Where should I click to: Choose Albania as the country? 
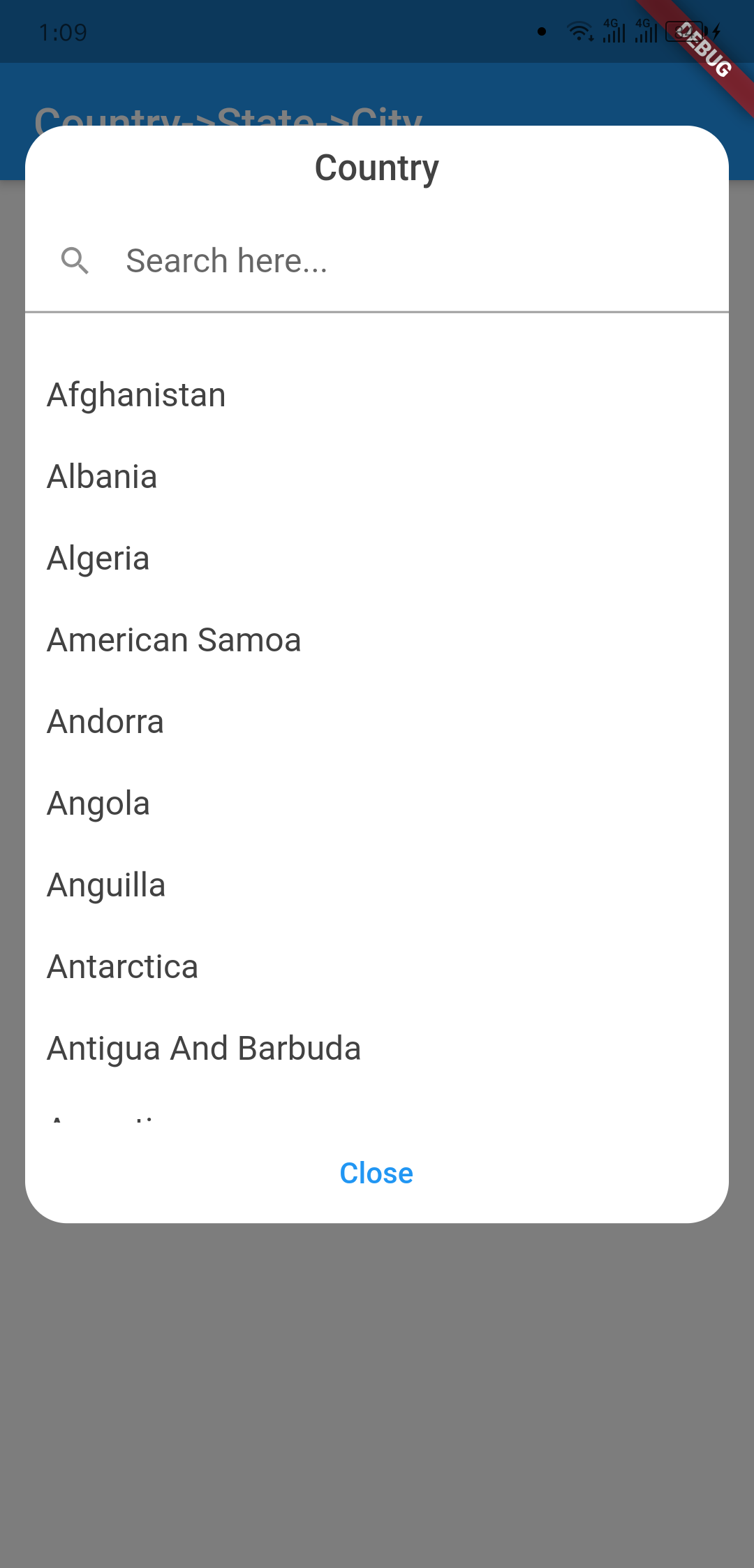point(103,477)
